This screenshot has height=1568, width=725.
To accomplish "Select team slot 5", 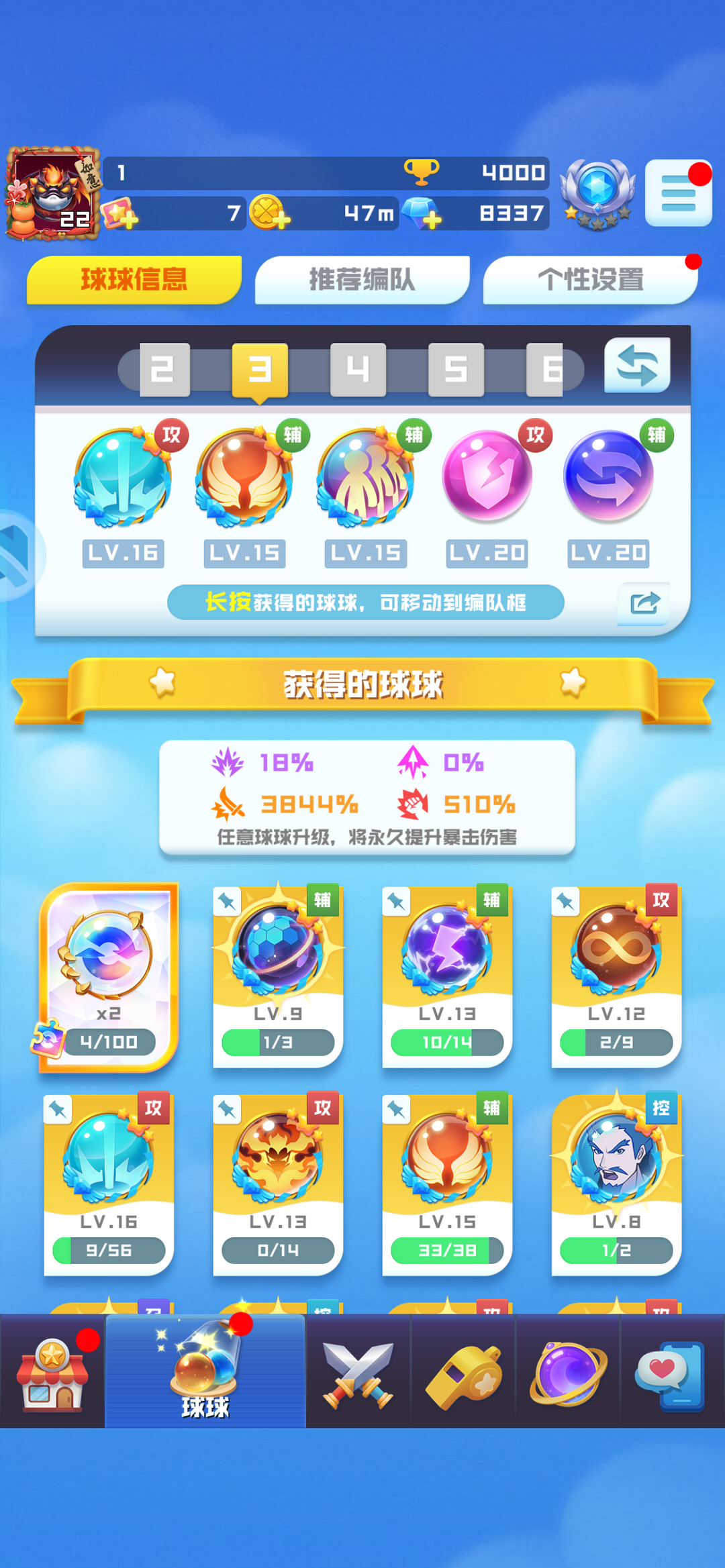I will tap(456, 369).
